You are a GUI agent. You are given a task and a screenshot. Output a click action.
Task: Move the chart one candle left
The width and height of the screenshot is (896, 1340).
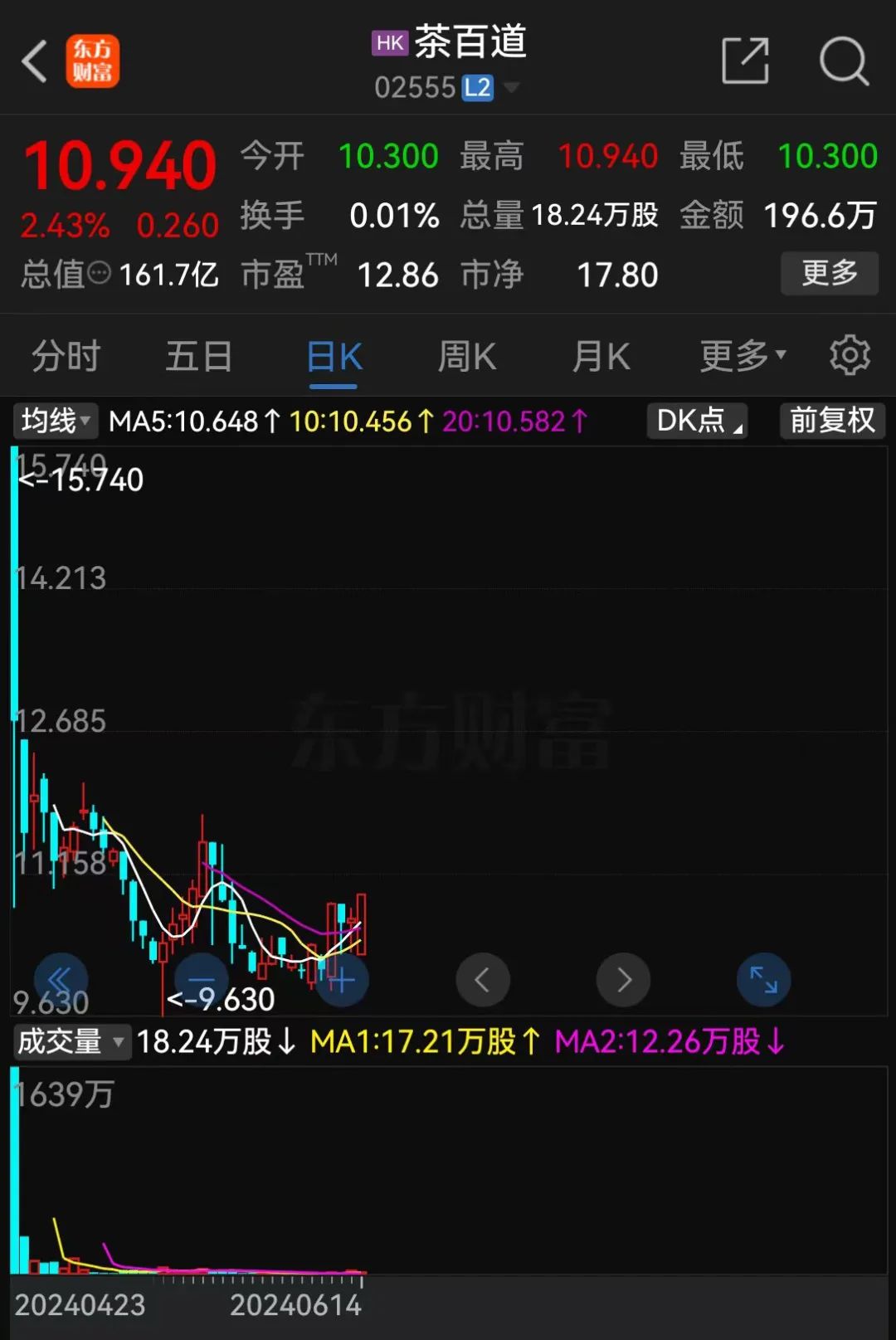(x=483, y=980)
